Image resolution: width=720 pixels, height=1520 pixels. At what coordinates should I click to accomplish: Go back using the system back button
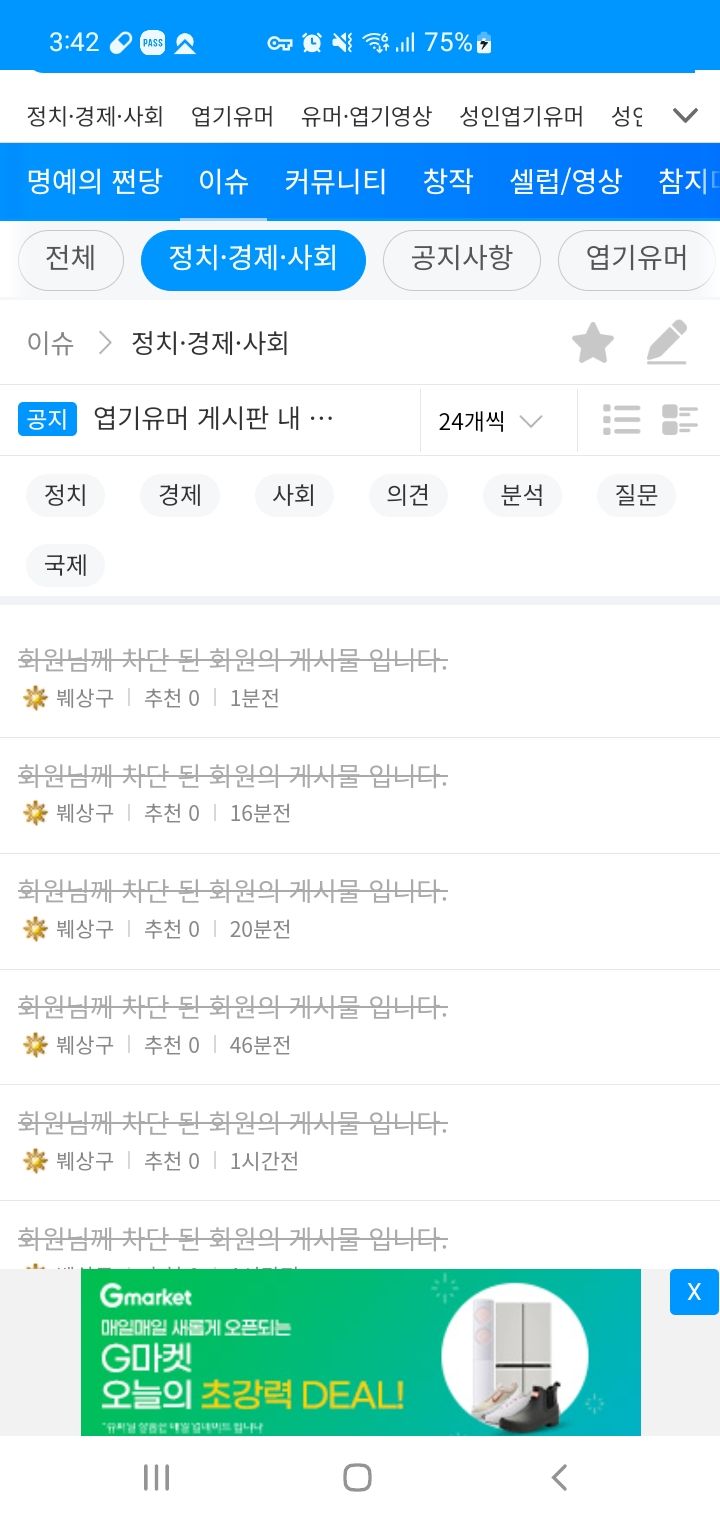click(560, 1477)
